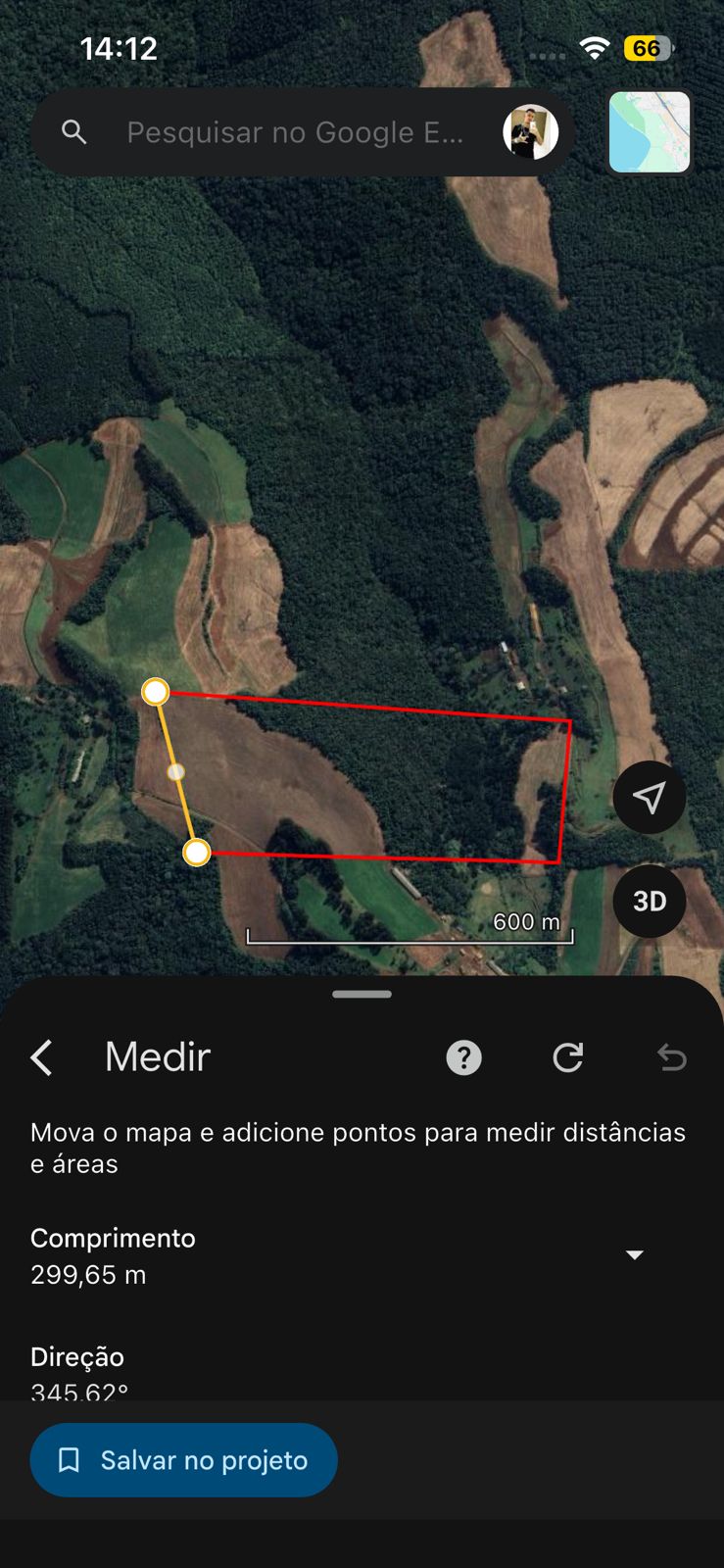The image size is (724, 1568).
Task: Expand the Comprimento units dropdown
Action: point(635,1254)
